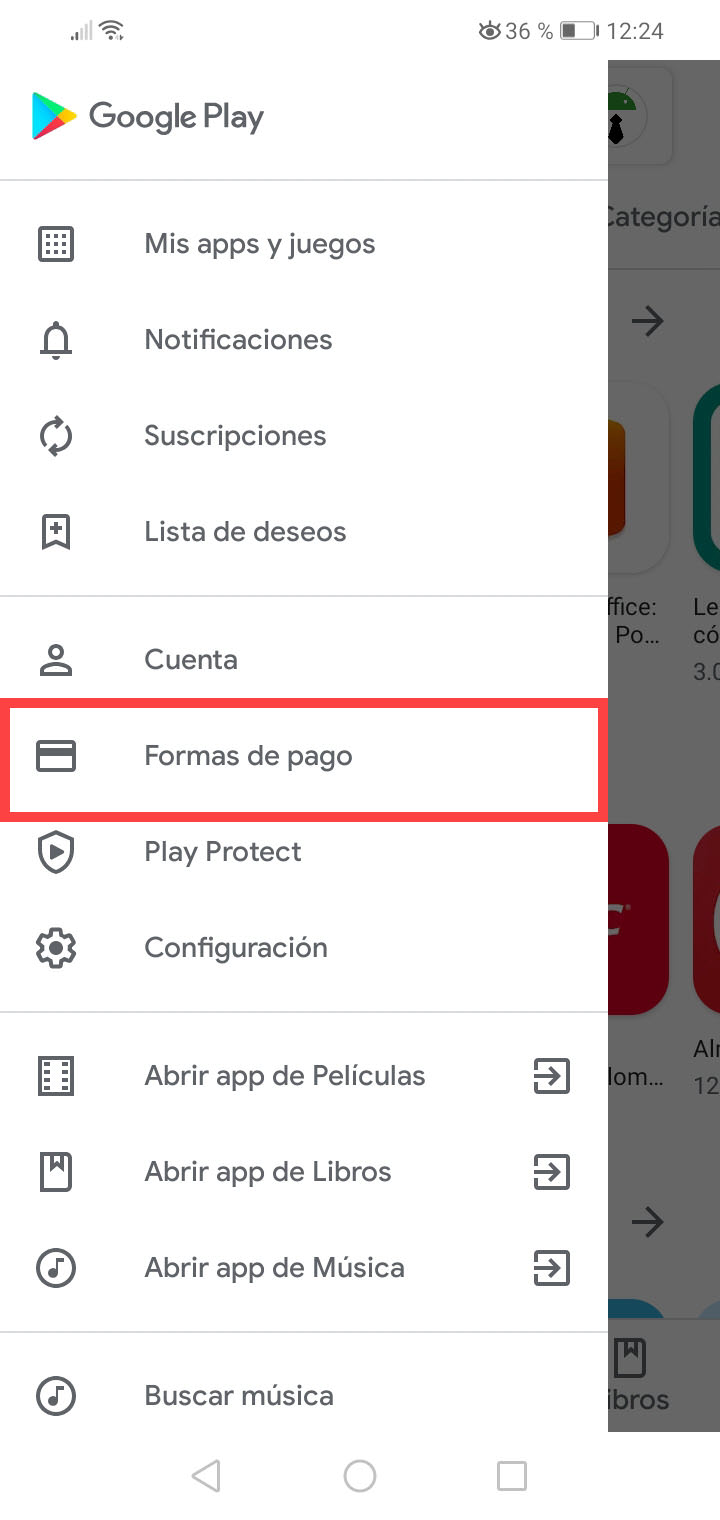Viewport: 720px width, 1520px height.
Task: Tap Abrir app de Libros
Action: 304,1172
